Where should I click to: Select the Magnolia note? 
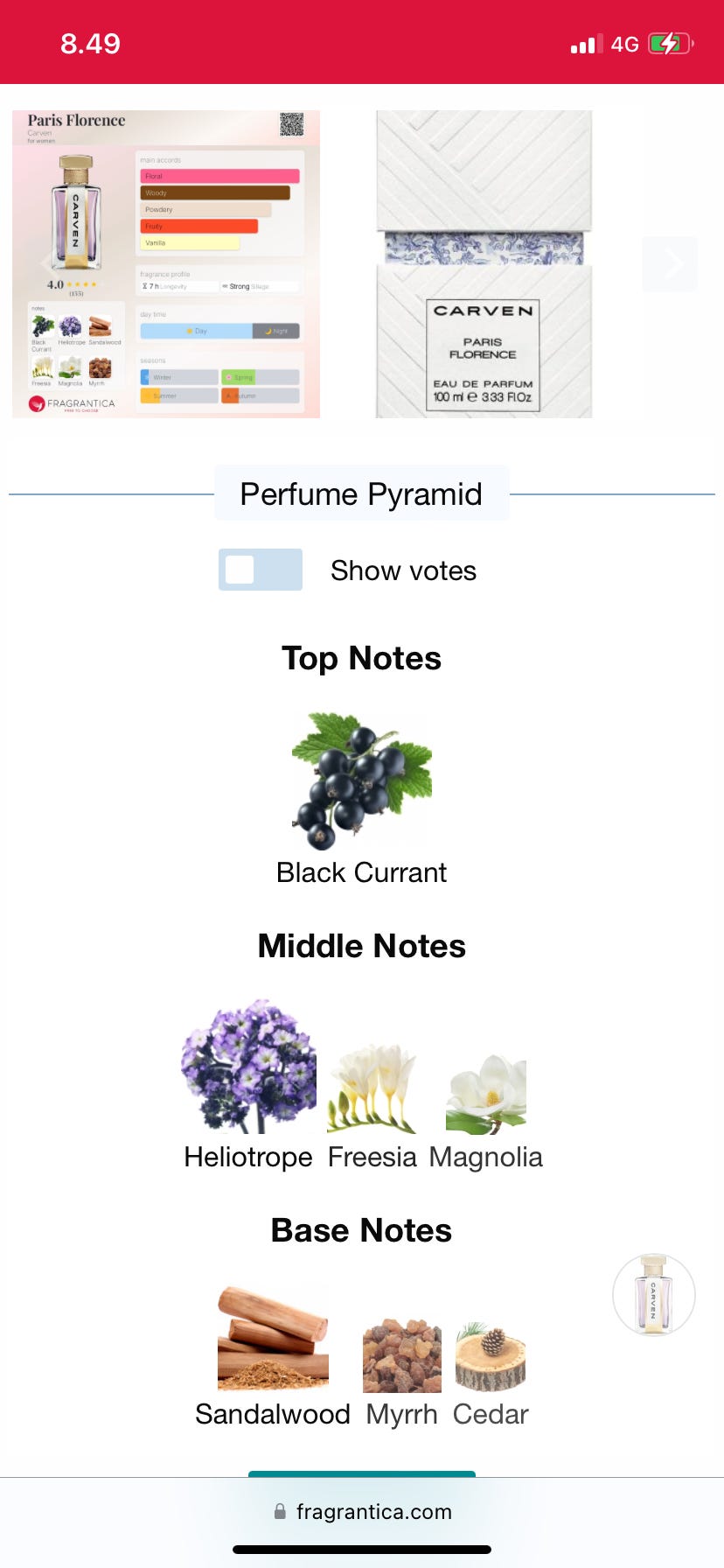486,1095
